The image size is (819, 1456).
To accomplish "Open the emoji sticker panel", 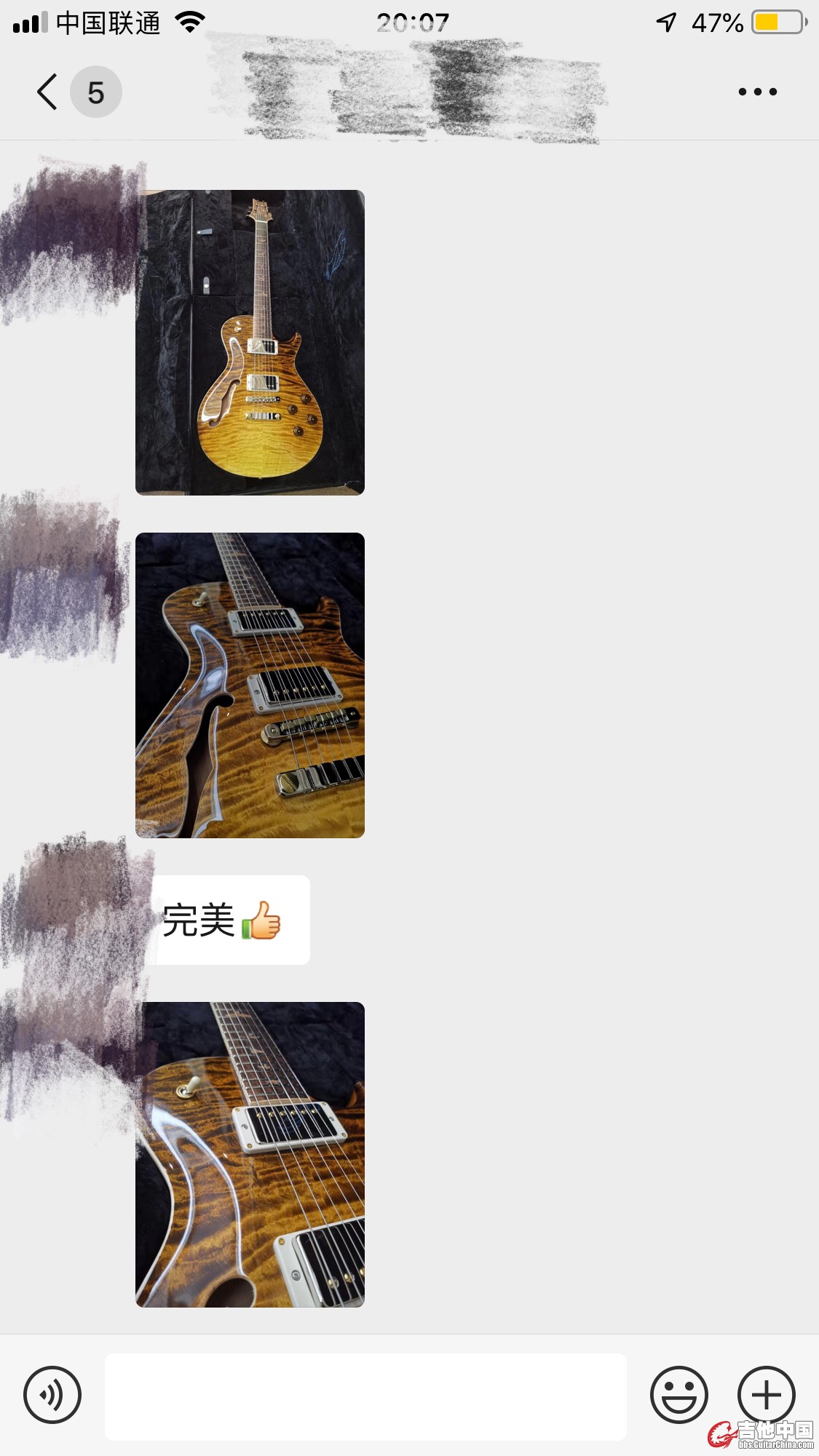I will point(678,1395).
